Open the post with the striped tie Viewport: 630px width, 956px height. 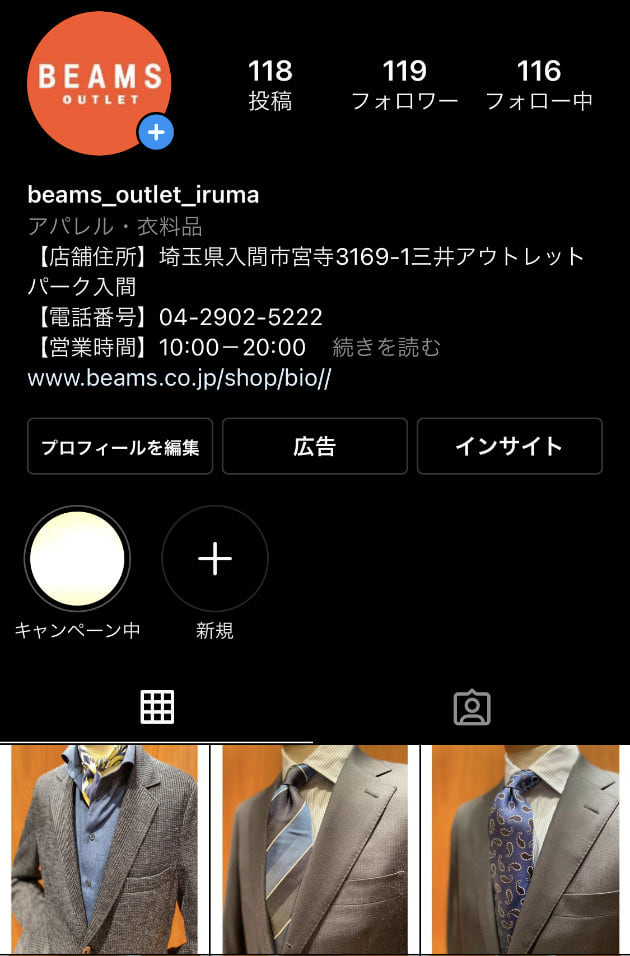(x=314, y=850)
